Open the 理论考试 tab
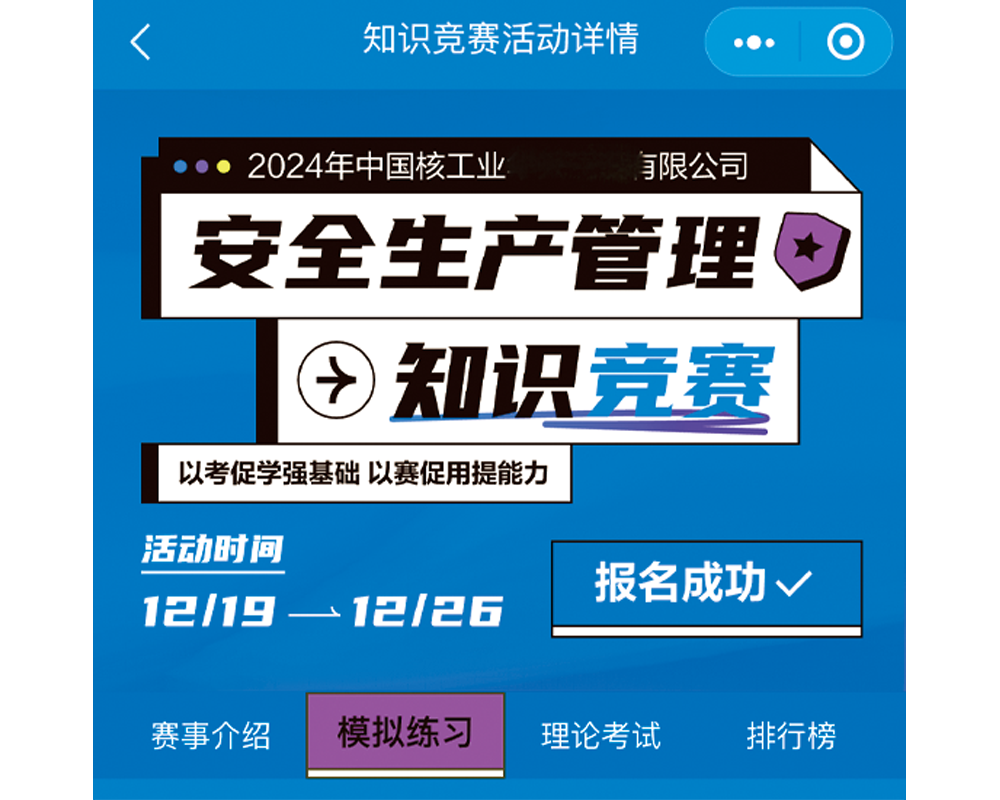Screen dimensions: 1000x800 [600, 736]
